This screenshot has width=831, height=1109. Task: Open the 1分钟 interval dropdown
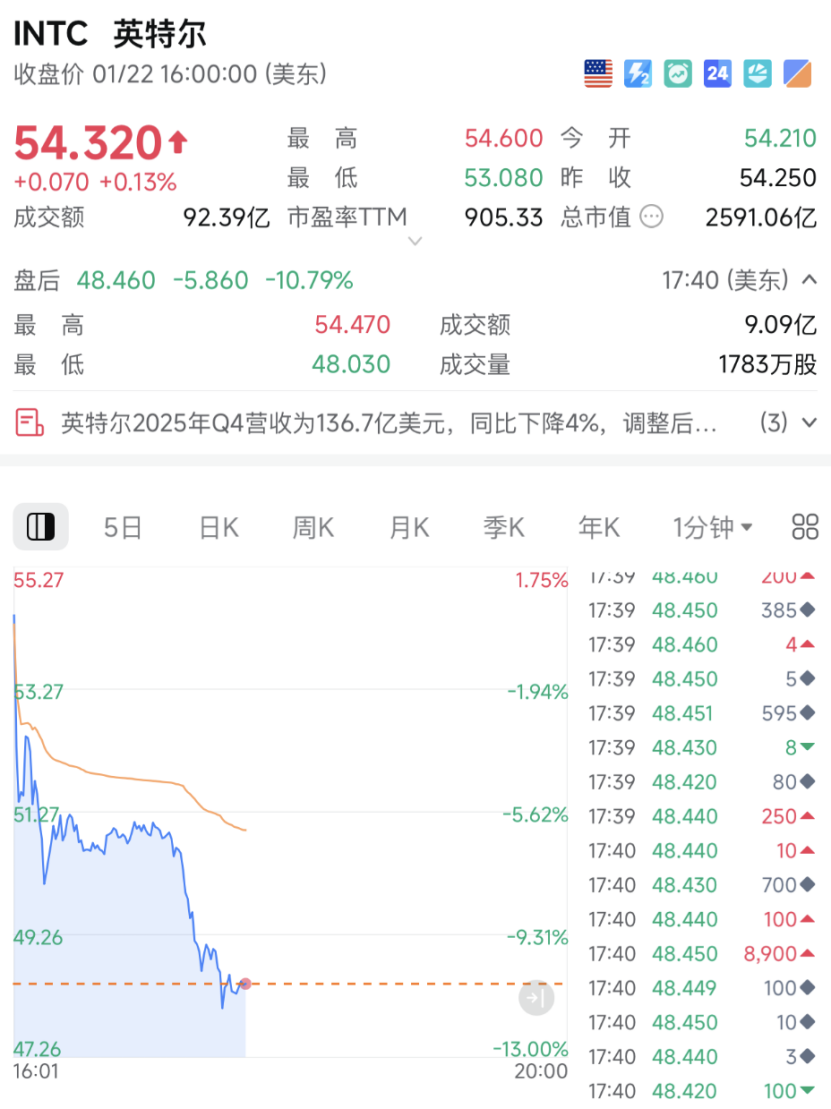pos(714,527)
